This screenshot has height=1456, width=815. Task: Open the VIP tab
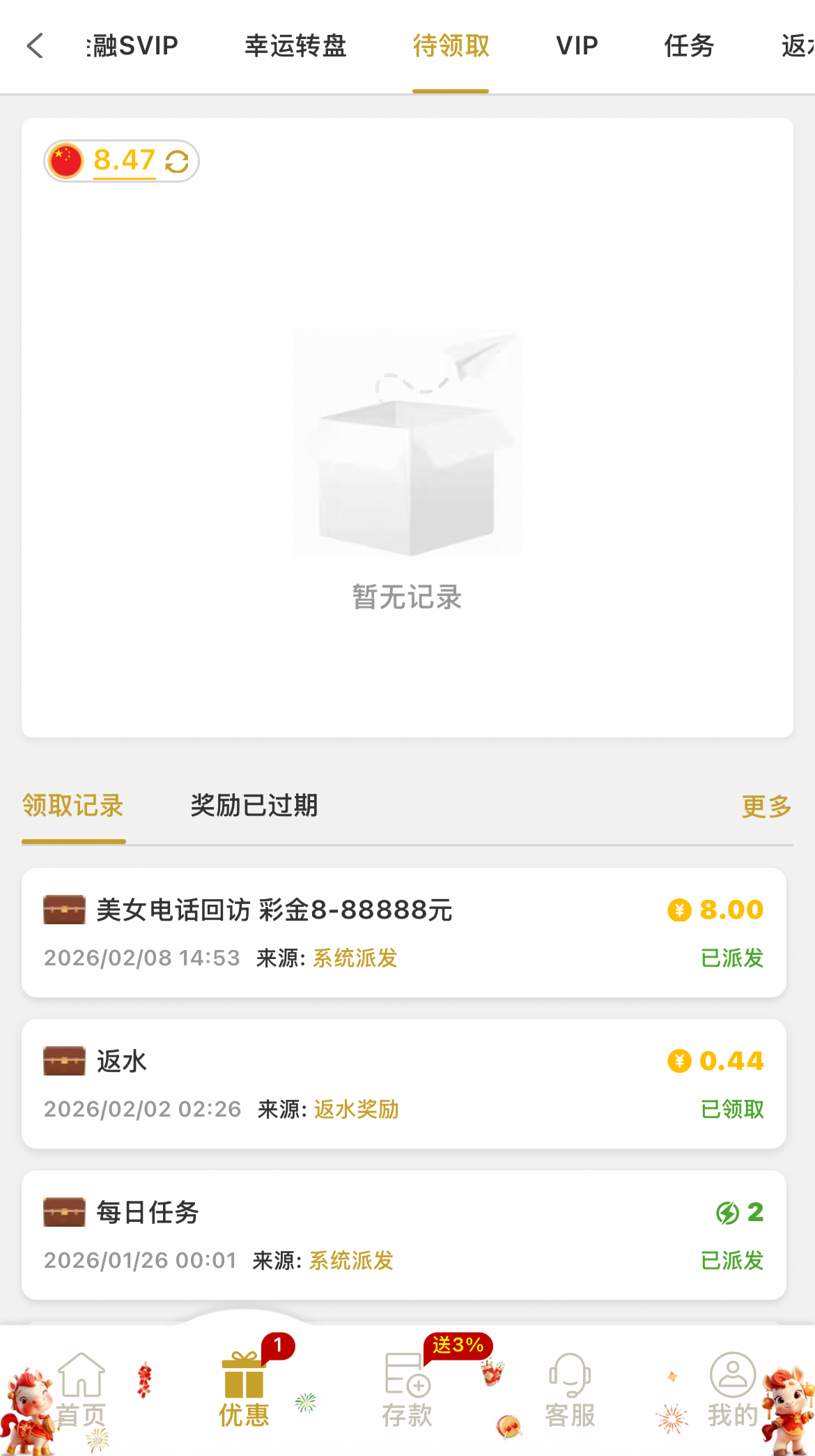pyautogui.click(x=577, y=46)
